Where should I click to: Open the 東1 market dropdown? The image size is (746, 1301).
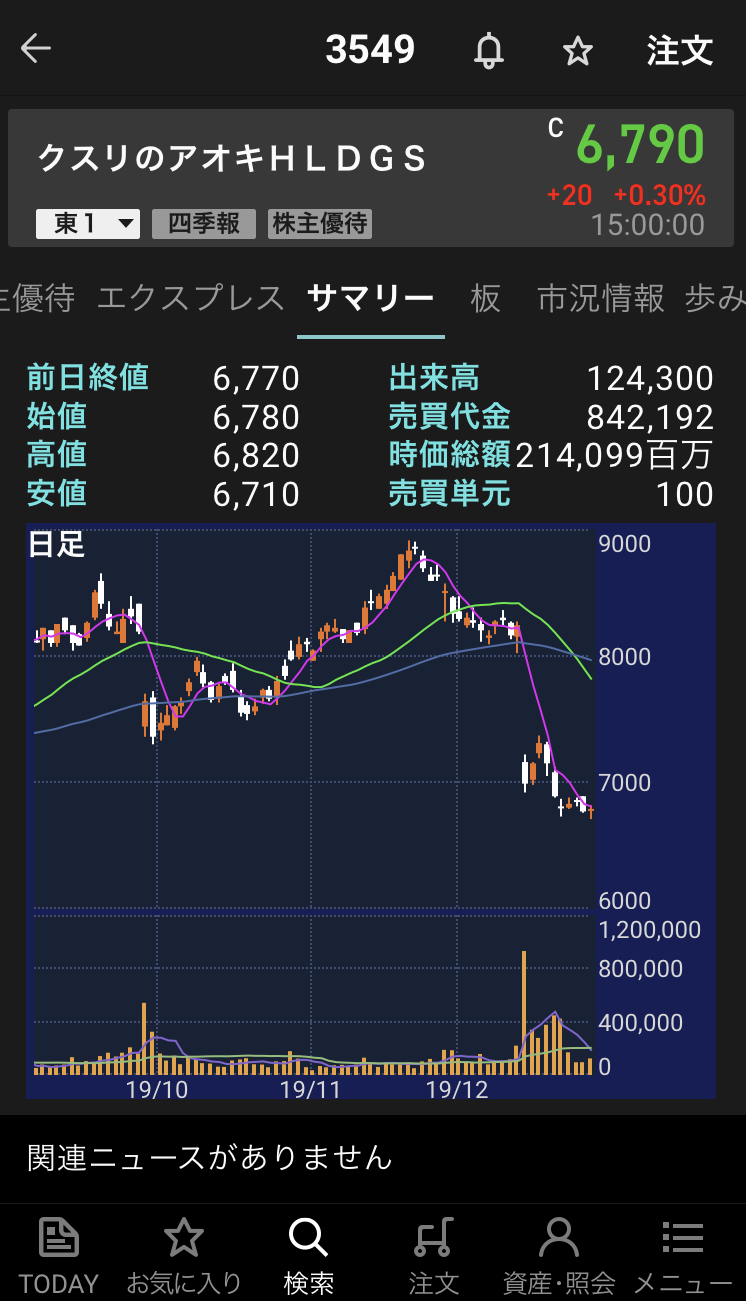point(88,223)
